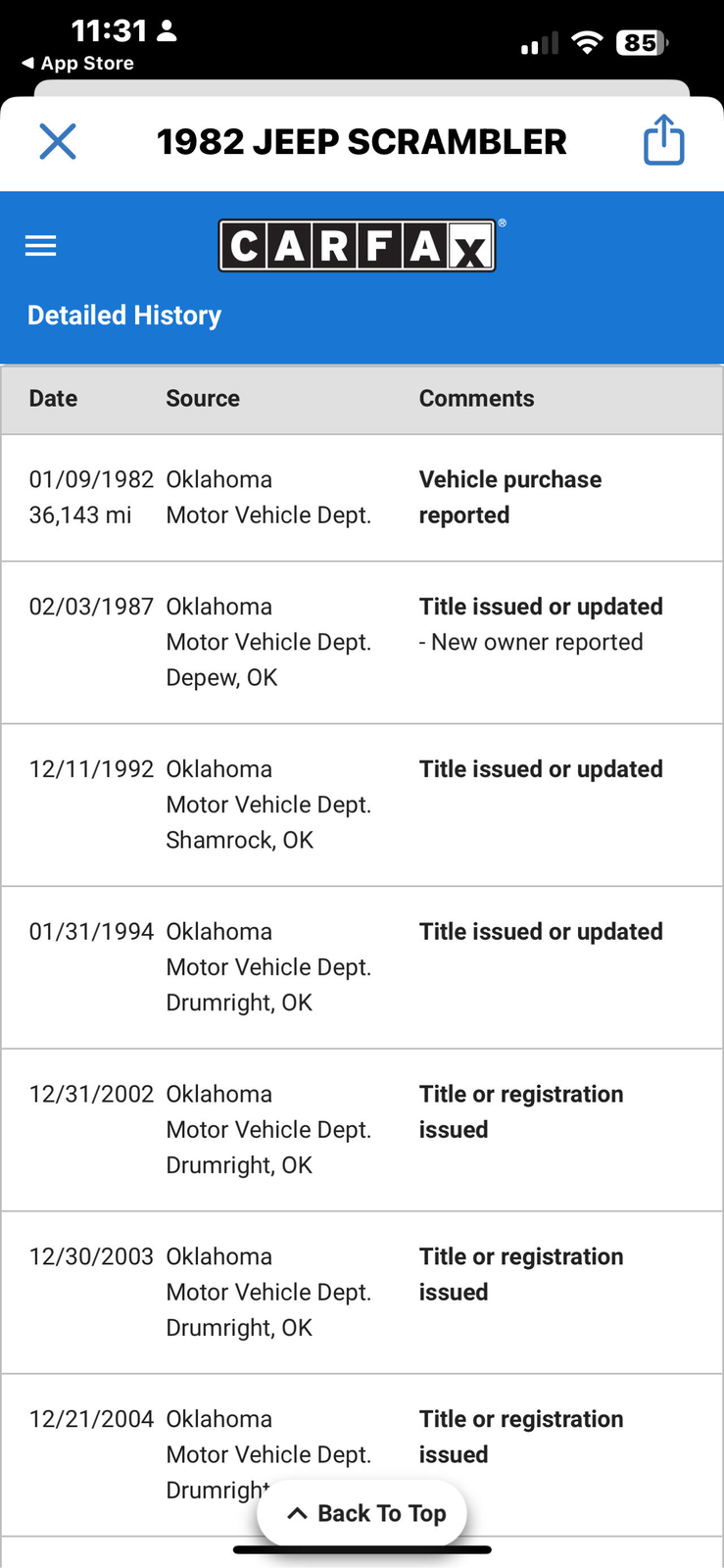Open the Carfax hamburger menu

click(40, 245)
